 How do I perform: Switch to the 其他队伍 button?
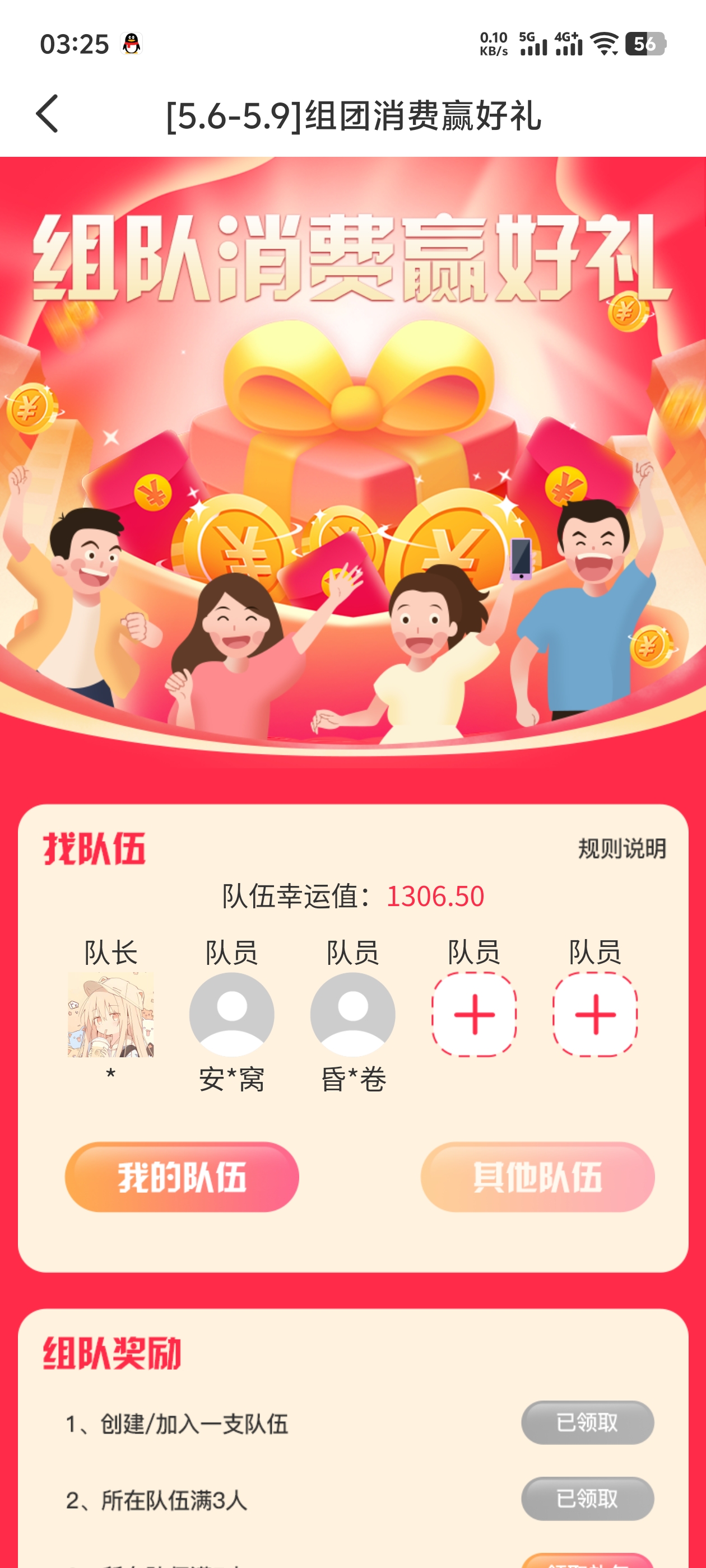point(537,1177)
